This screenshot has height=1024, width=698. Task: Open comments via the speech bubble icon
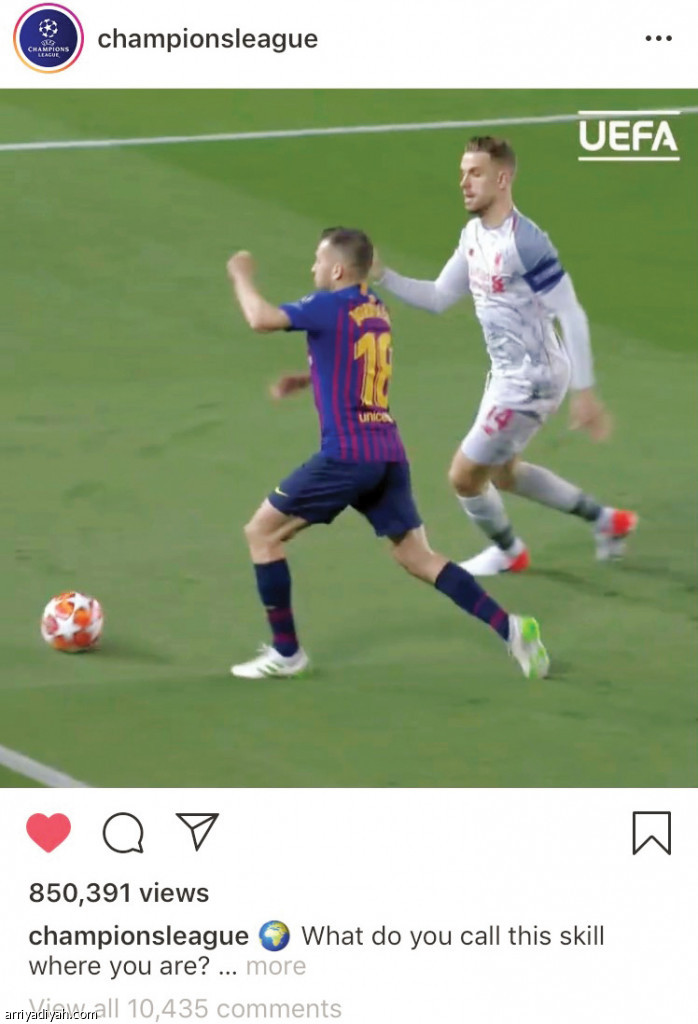click(x=123, y=832)
